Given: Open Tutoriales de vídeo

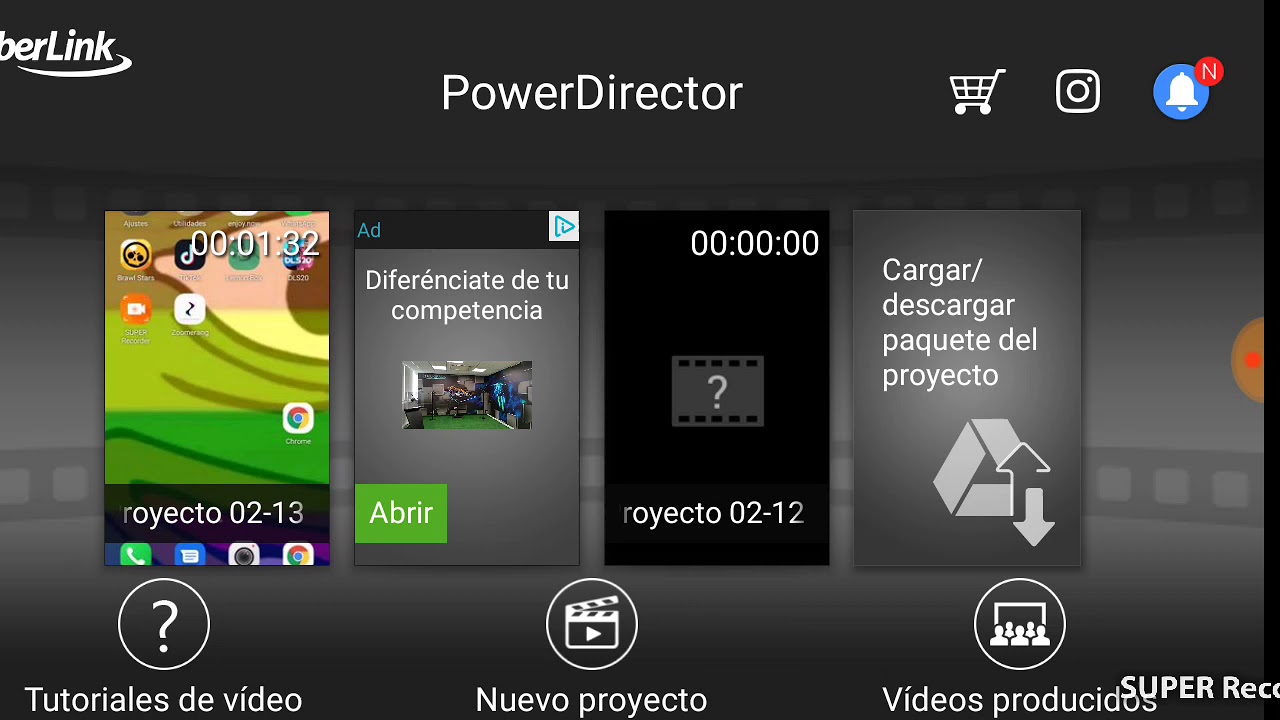Looking at the screenshot, I should (x=164, y=646).
